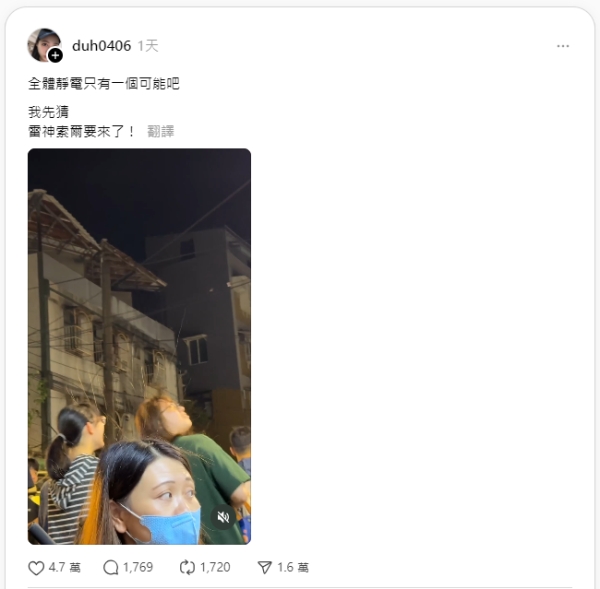Translate the post text via 翻譯
Viewport: 600px width, 589px height.
click(160, 131)
